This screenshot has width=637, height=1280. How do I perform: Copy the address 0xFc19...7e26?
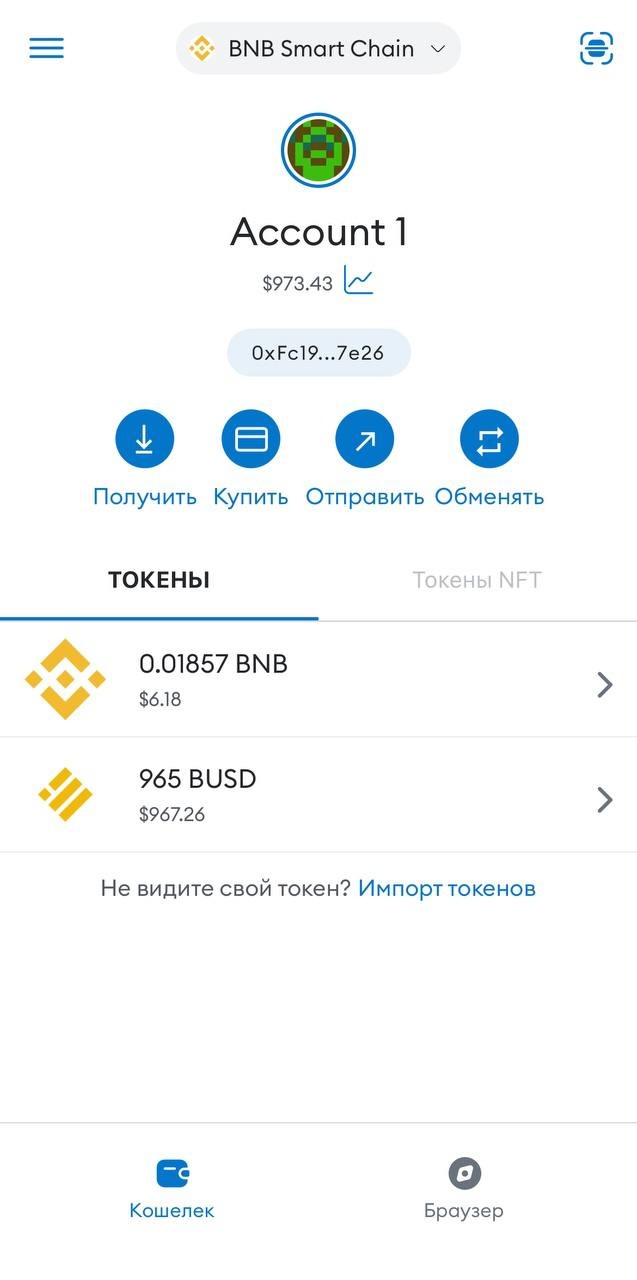pyautogui.click(x=318, y=353)
